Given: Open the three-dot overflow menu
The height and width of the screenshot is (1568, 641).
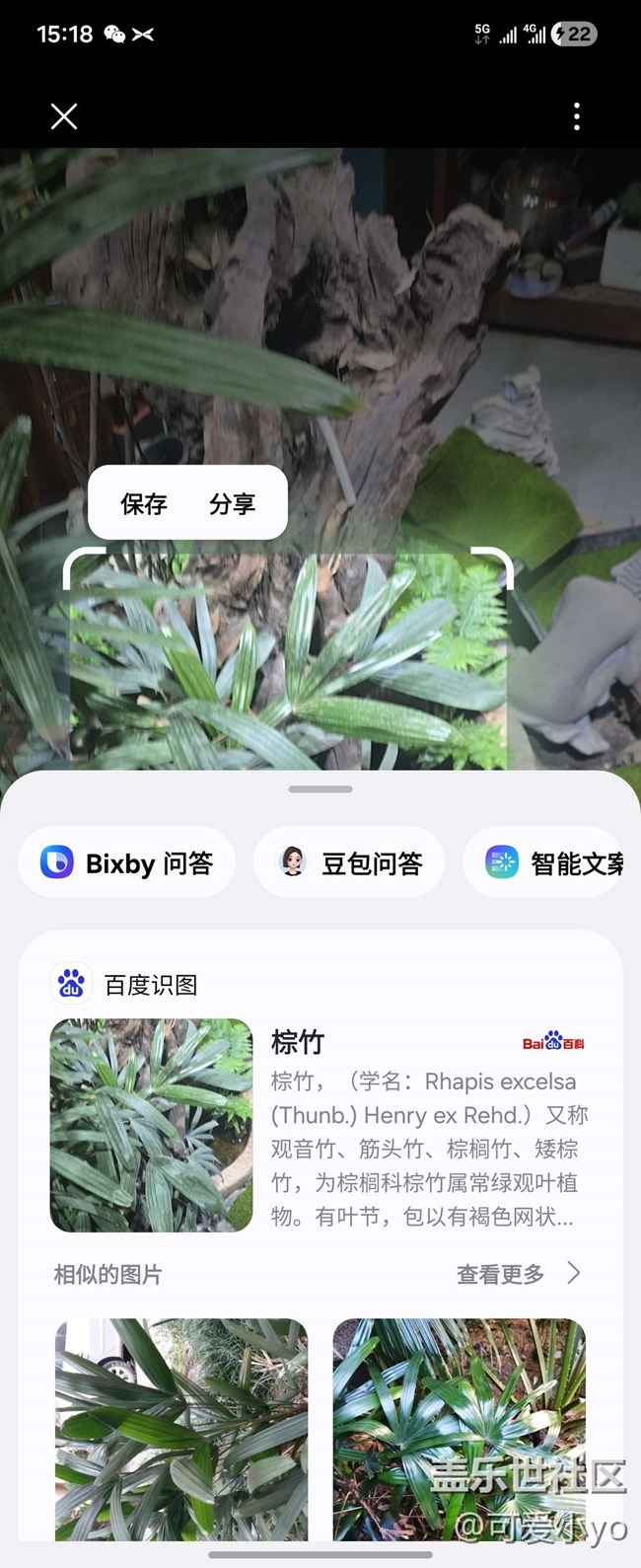Looking at the screenshot, I should (x=577, y=117).
